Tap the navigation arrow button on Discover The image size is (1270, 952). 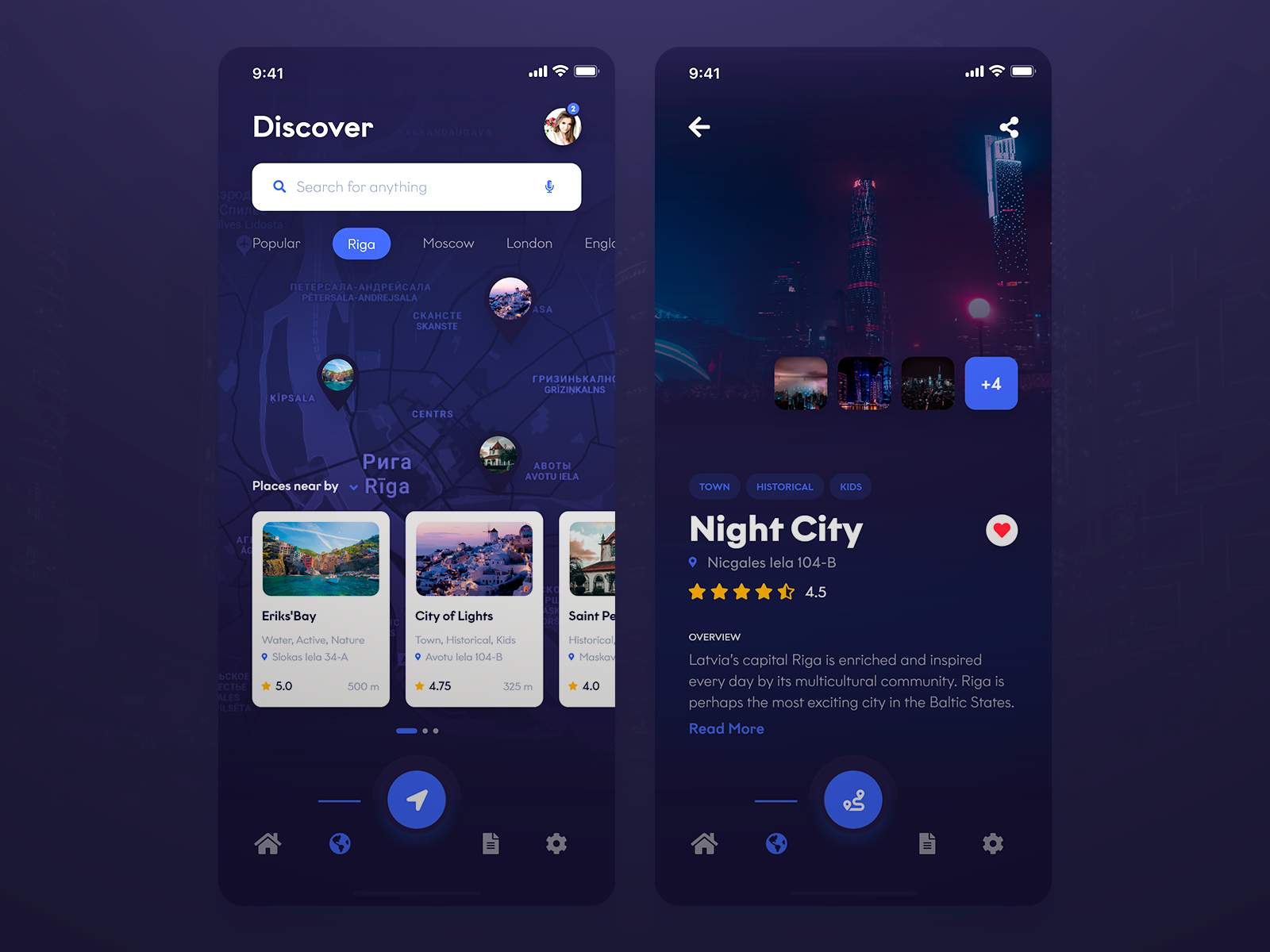tap(417, 800)
